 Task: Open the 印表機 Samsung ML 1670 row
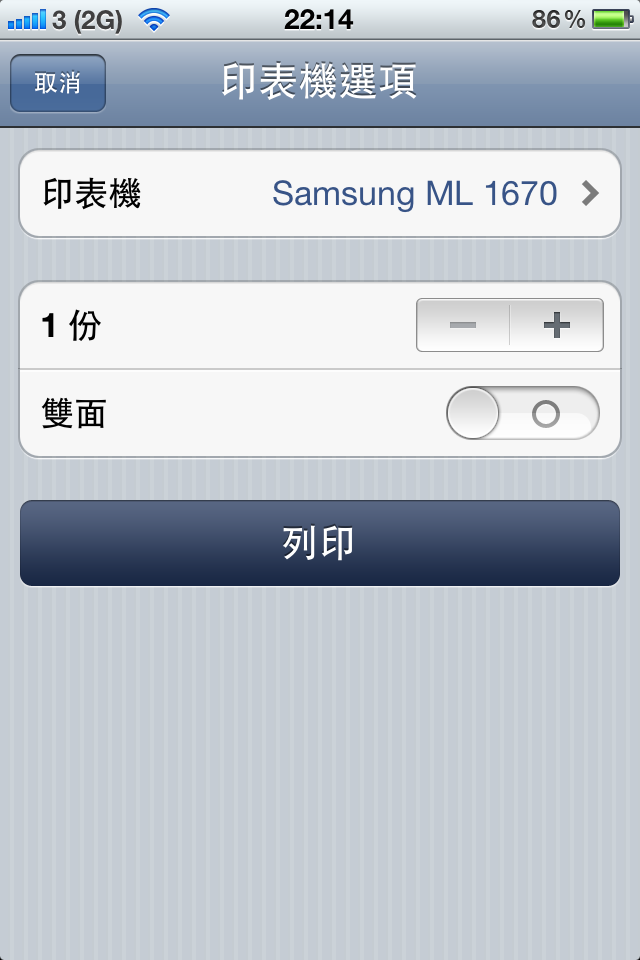click(320, 193)
